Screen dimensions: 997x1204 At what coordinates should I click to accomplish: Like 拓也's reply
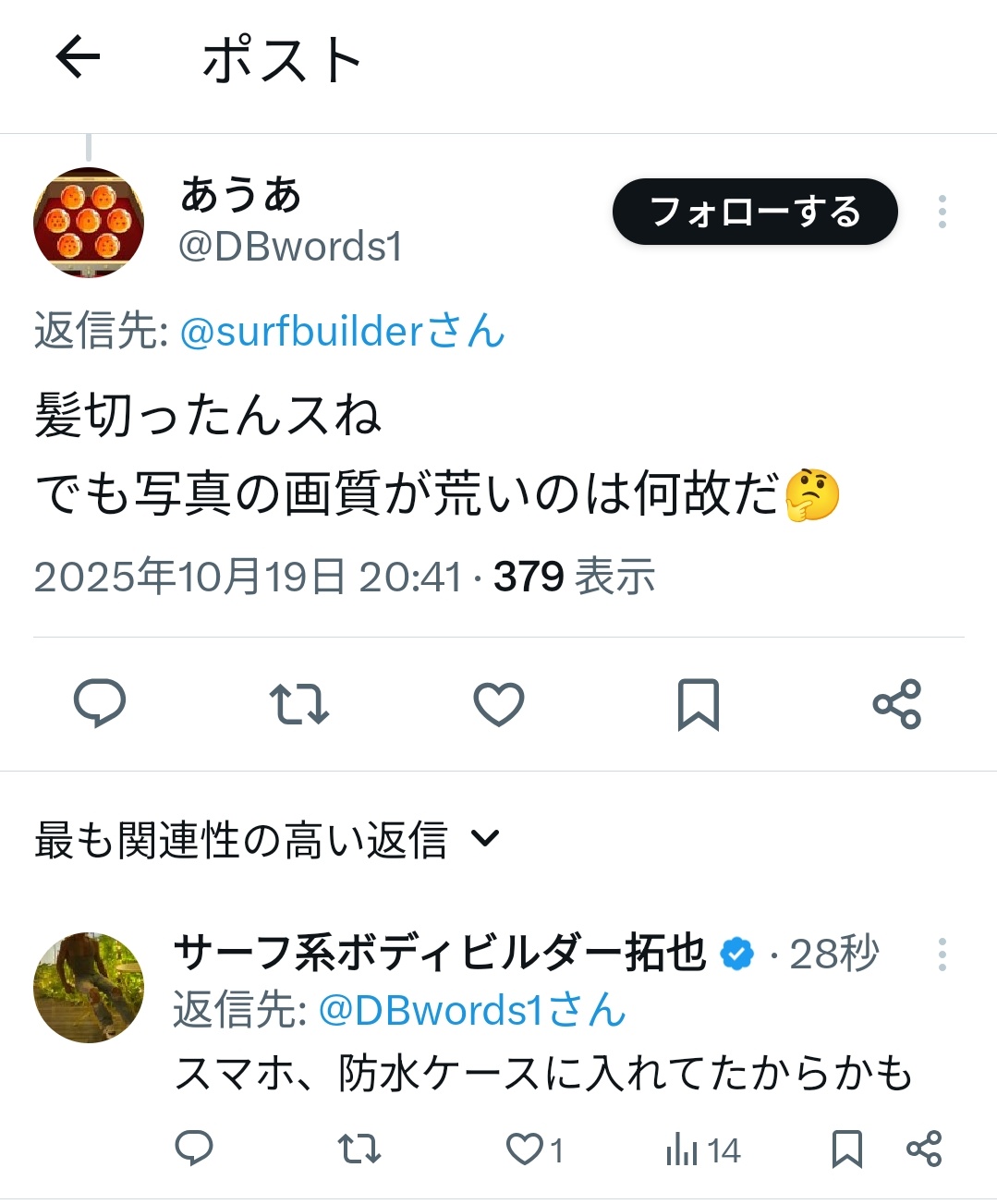tap(525, 1149)
